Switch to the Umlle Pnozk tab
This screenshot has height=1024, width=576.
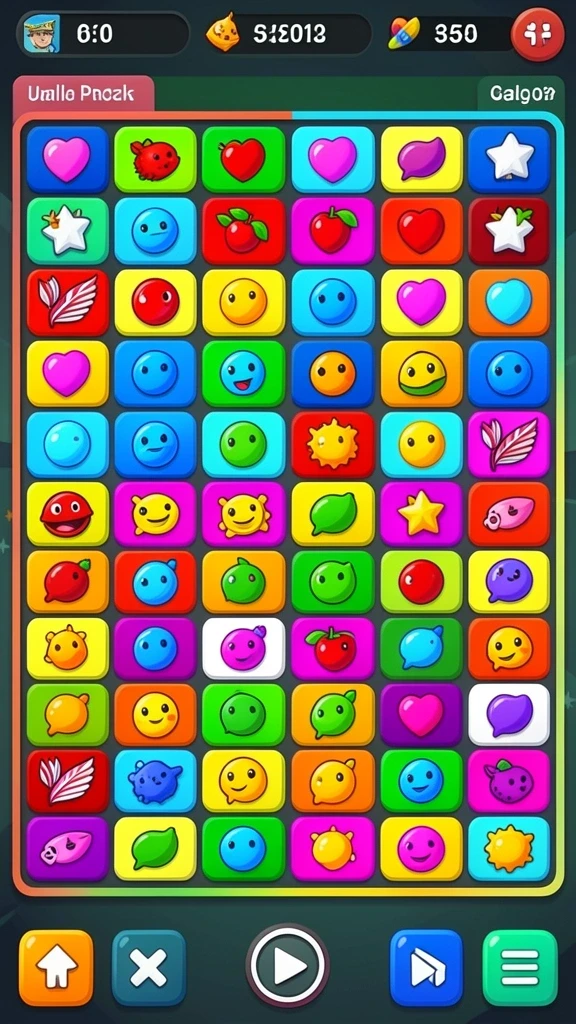point(84,94)
